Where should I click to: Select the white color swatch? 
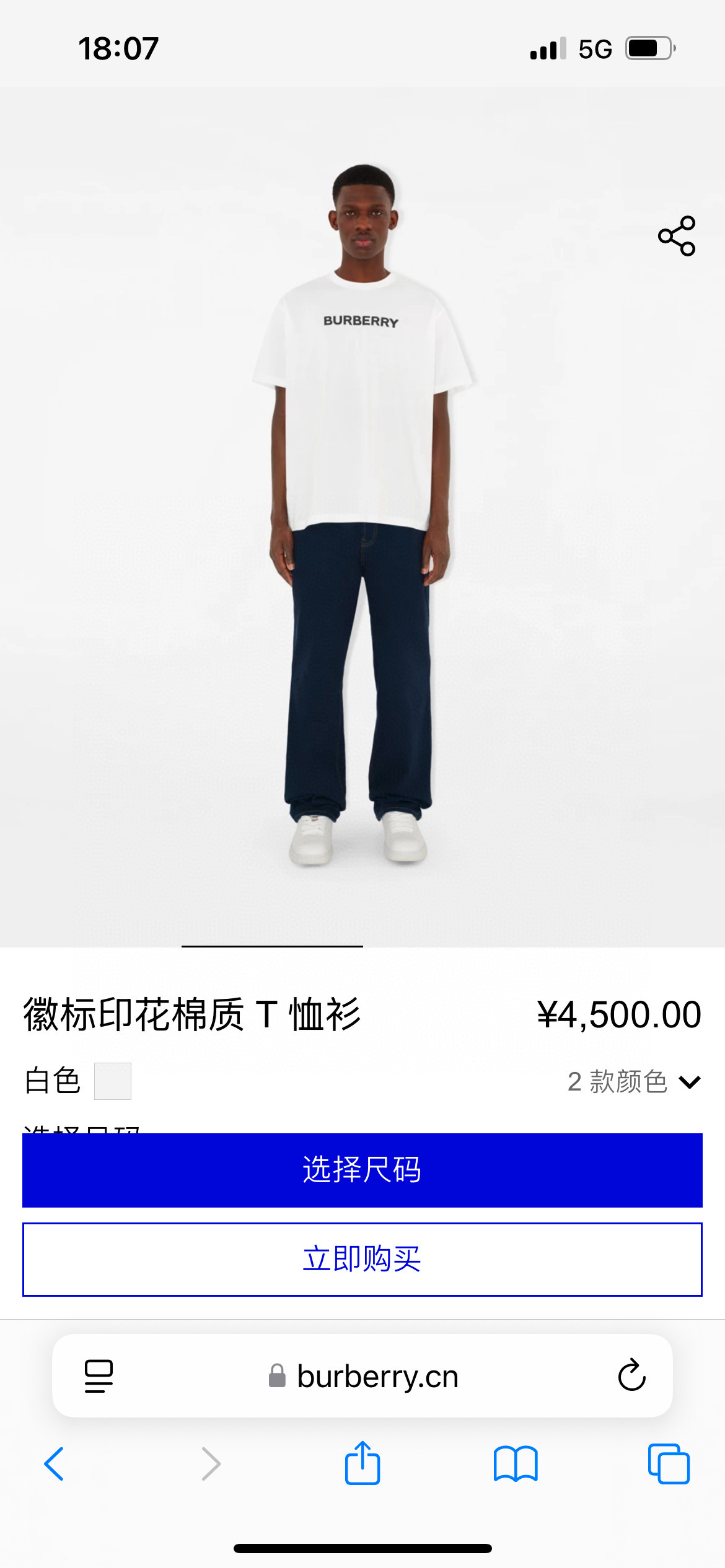[x=113, y=1081]
